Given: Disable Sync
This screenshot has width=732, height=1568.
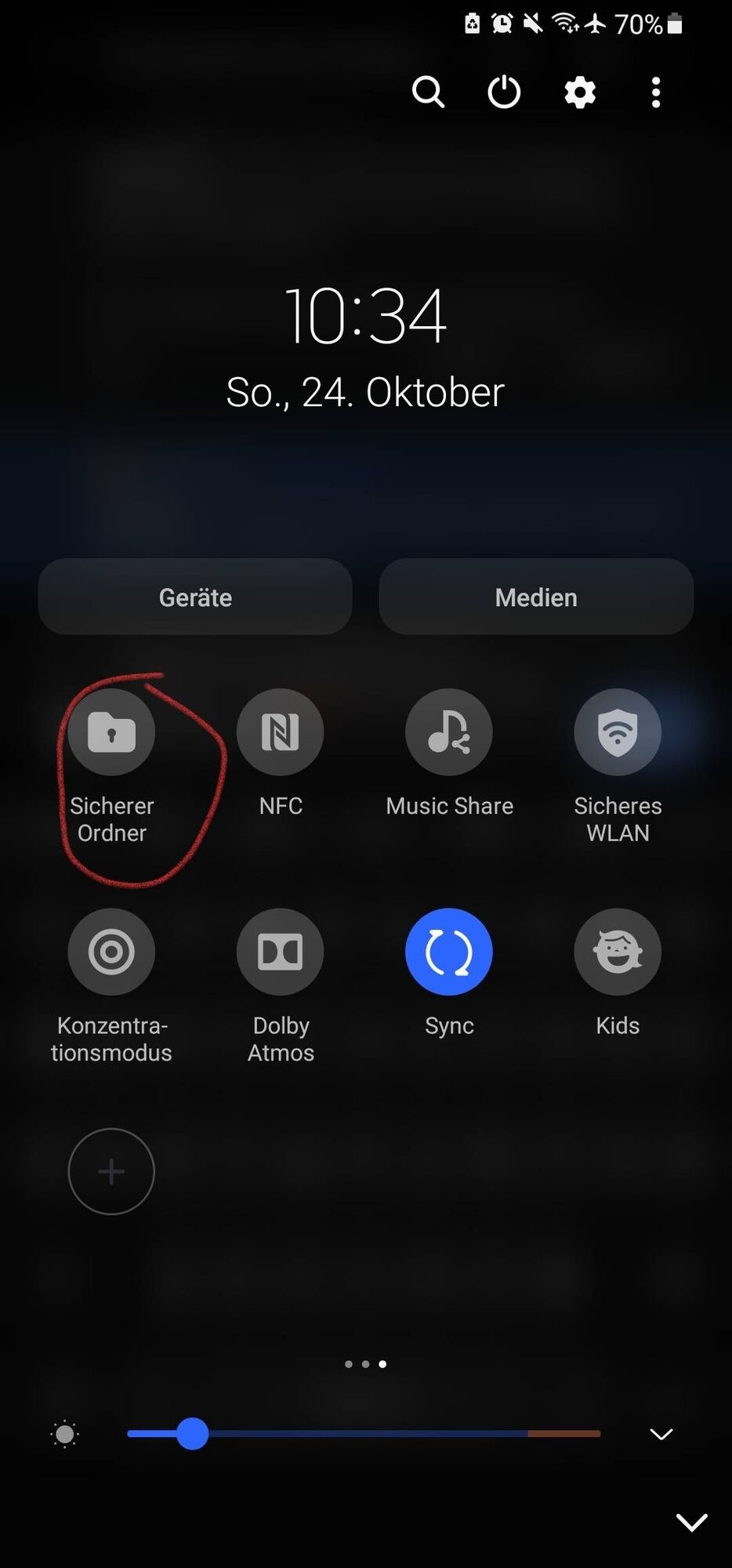Looking at the screenshot, I should 449,952.
